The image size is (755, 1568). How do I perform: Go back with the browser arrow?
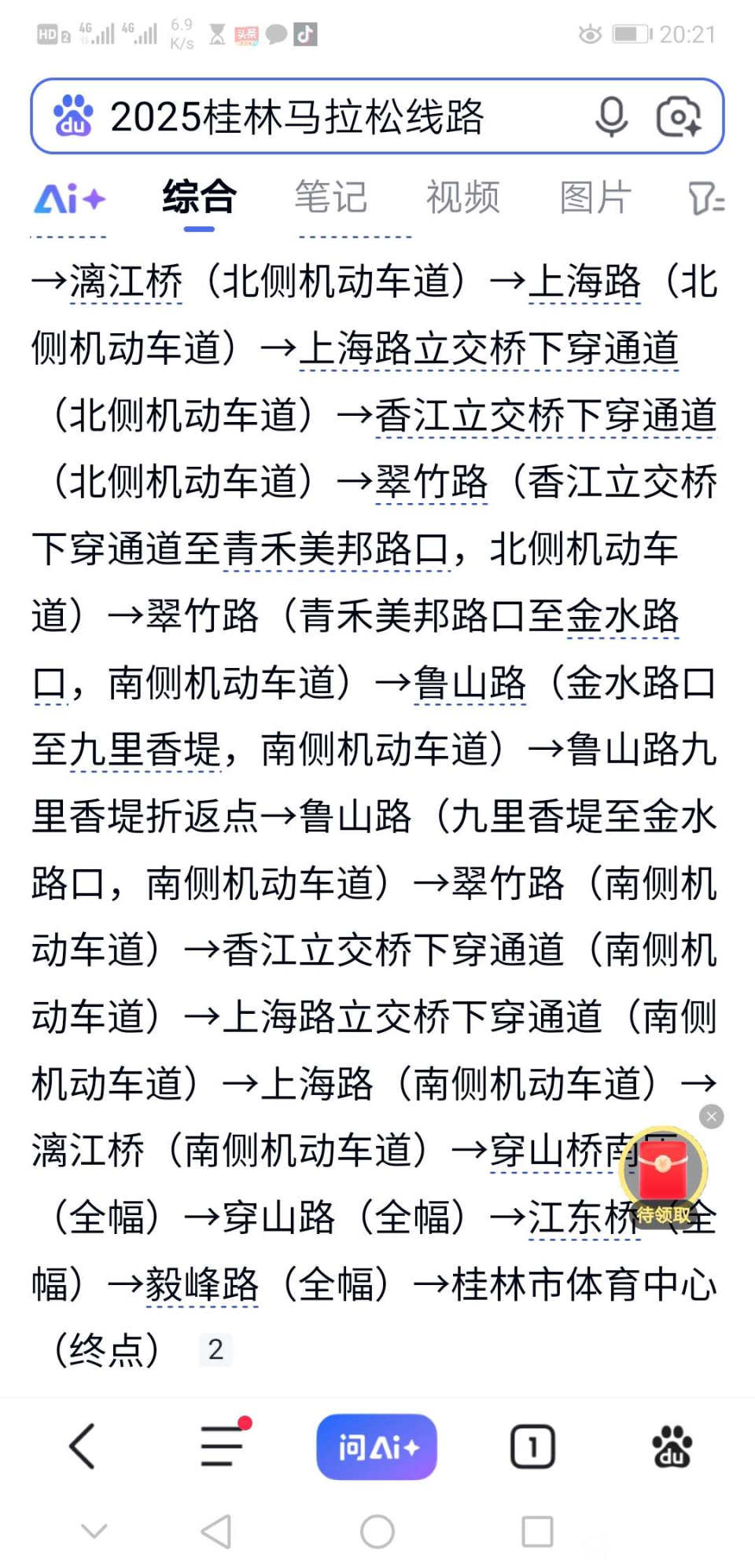point(83,1447)
